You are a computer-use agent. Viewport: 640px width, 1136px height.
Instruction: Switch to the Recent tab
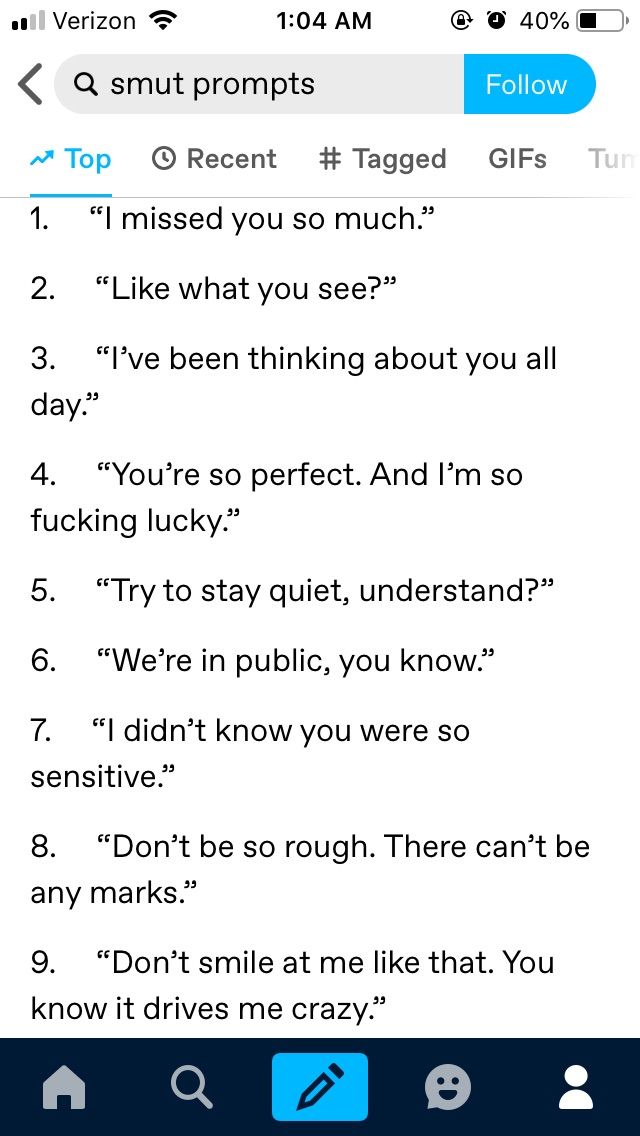click(214, 159)
